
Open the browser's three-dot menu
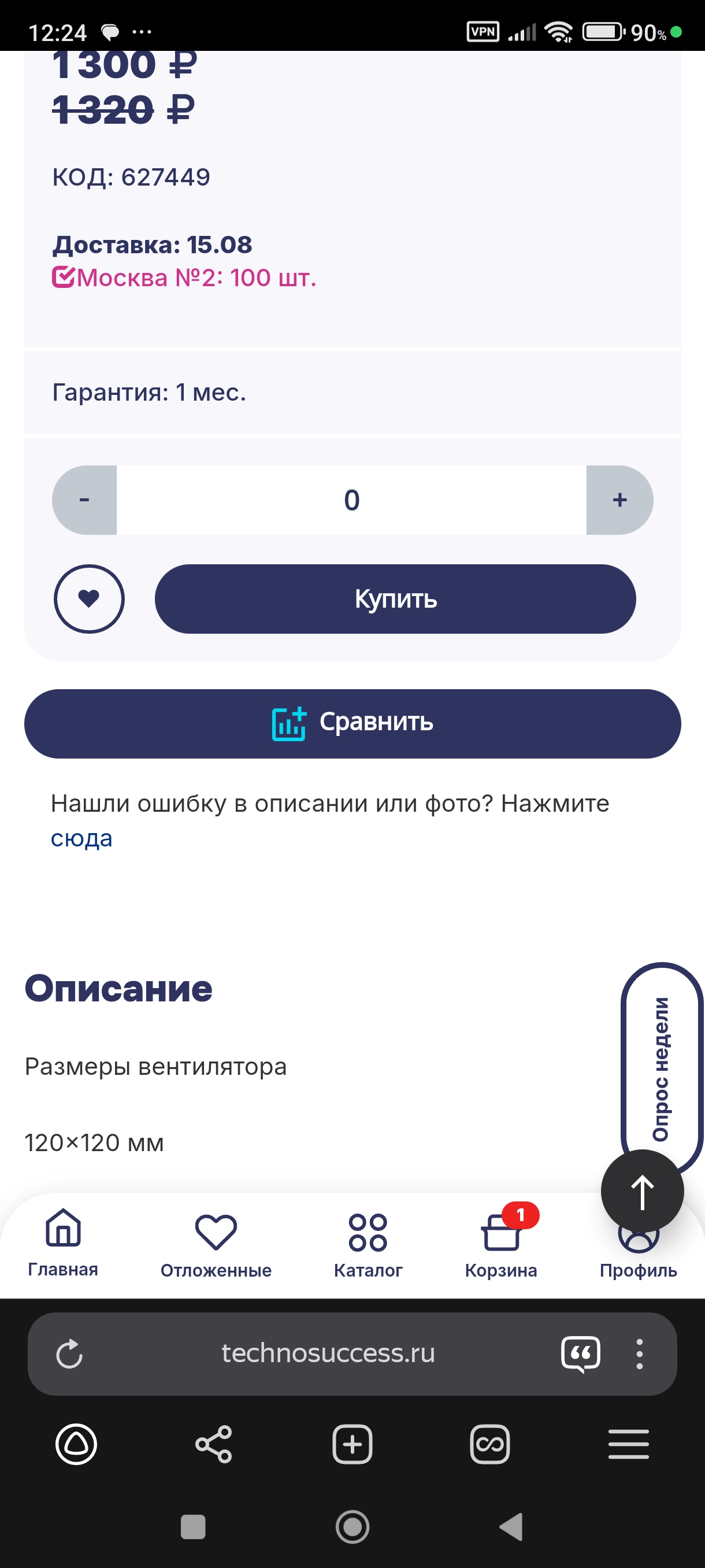tap(639, 1353)
